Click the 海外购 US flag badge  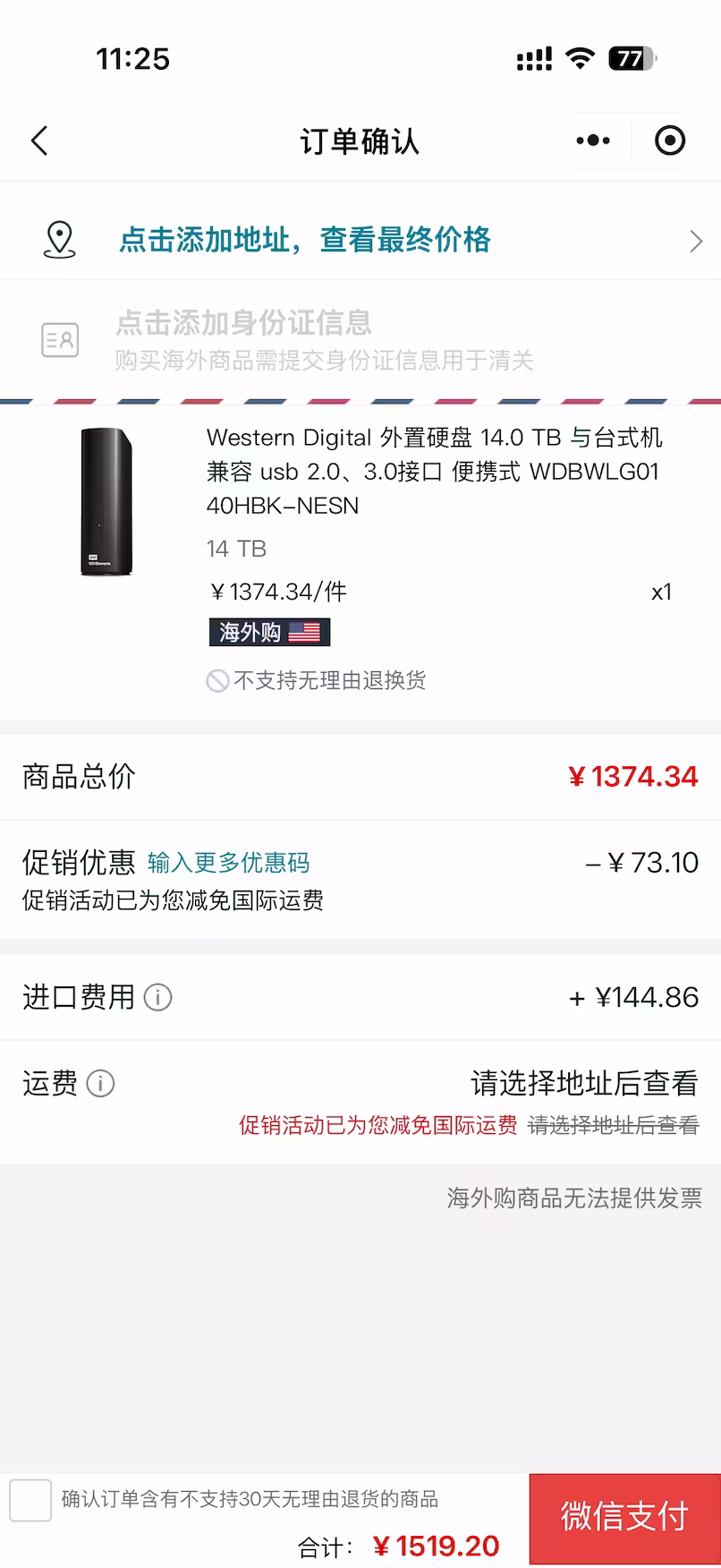click(269, 632)
